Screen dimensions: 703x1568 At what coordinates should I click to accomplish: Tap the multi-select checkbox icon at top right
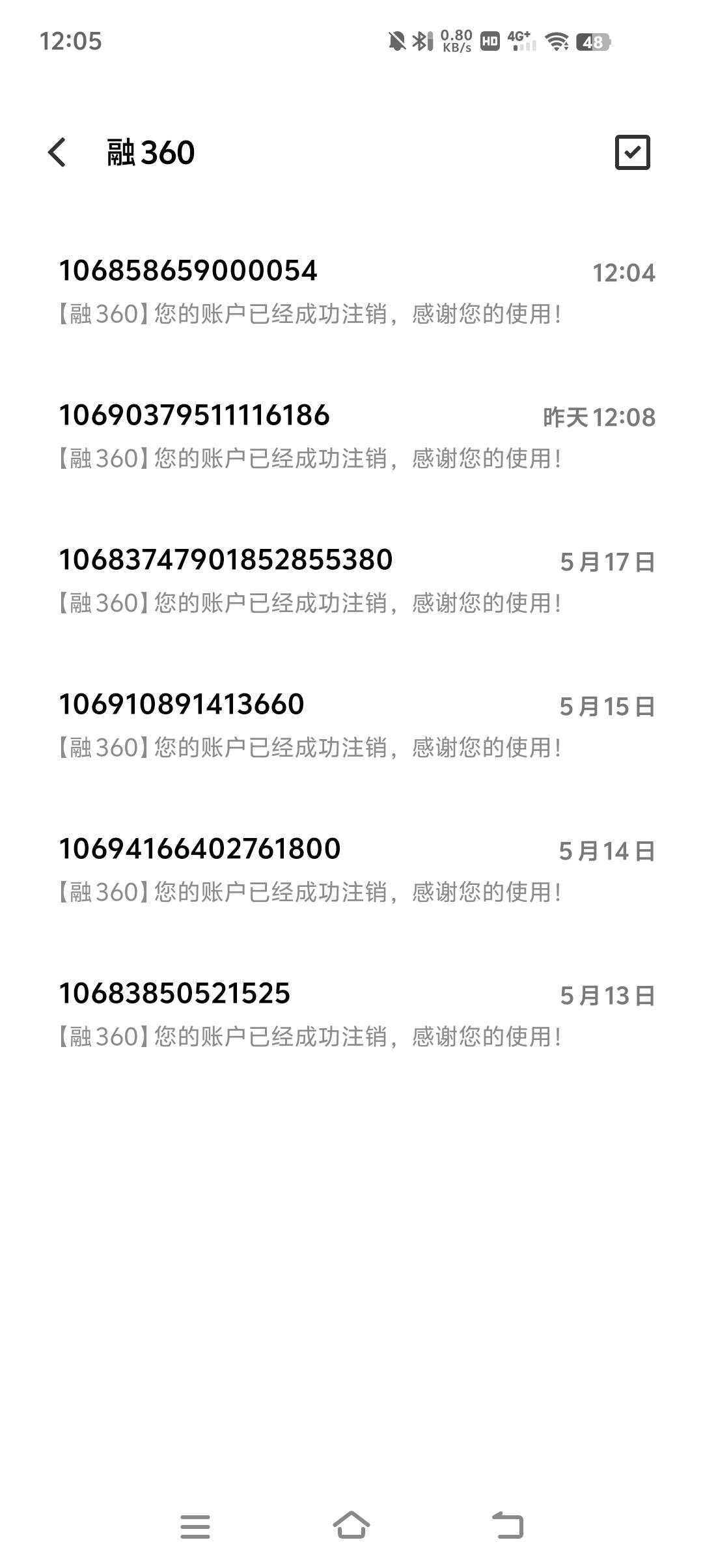[x=632, y=152]
